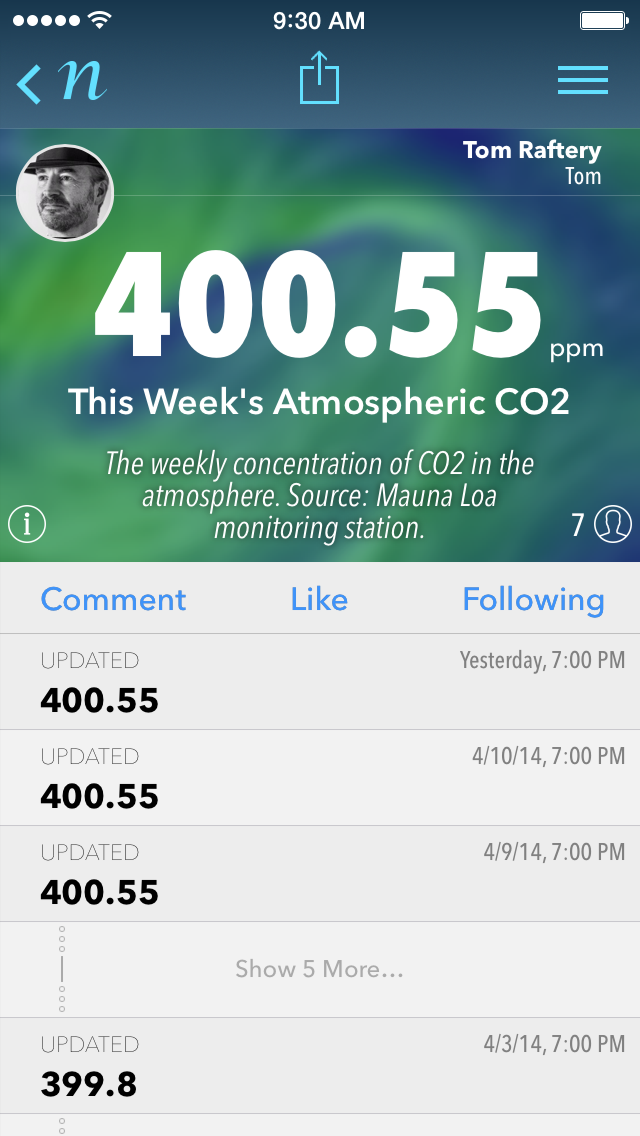Go back using the arrow icon
The width and height of the screenshot is (640, 1136).
(x=30, y=83)
